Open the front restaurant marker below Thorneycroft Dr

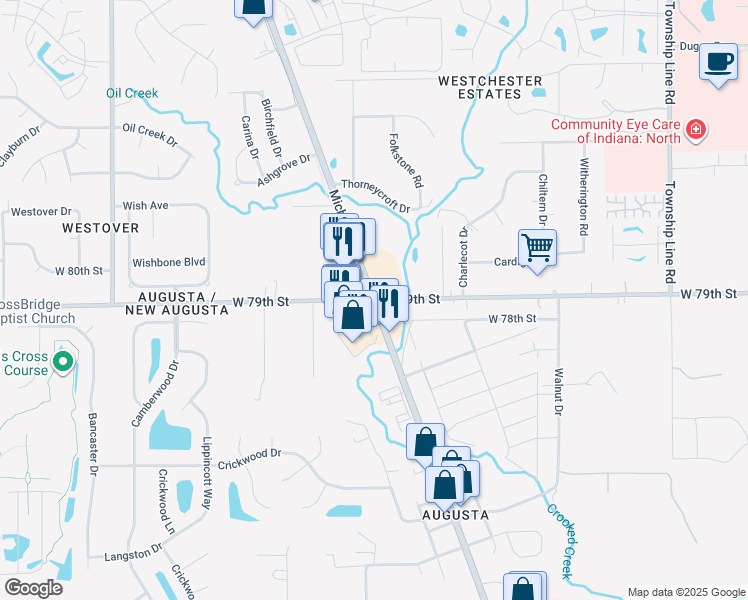click(x=343, y=243)
